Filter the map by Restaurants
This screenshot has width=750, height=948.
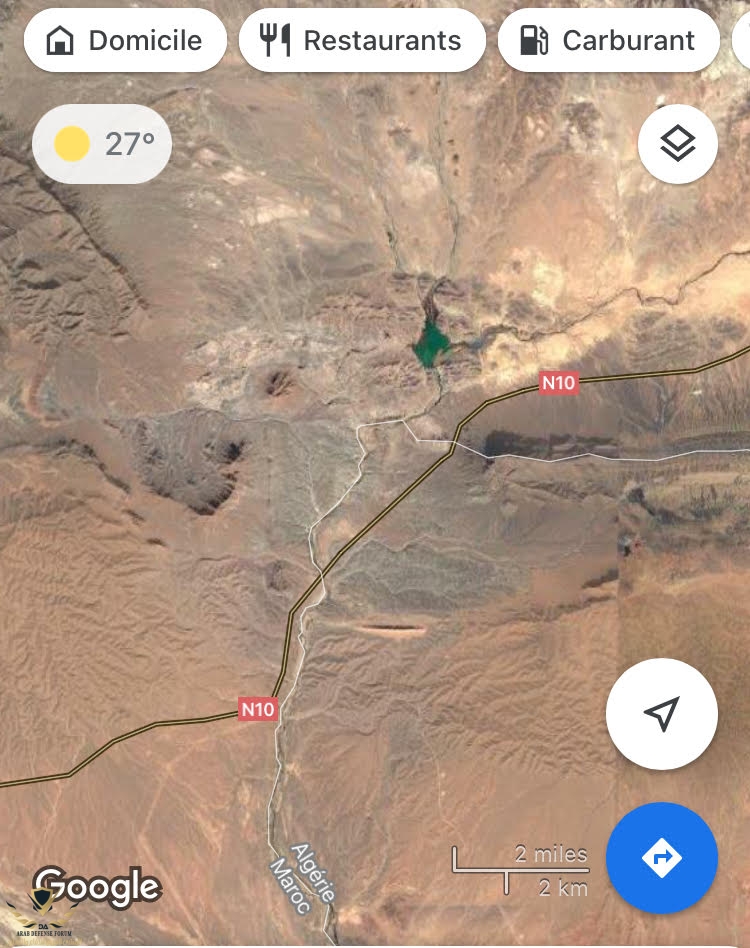point(362,41)
